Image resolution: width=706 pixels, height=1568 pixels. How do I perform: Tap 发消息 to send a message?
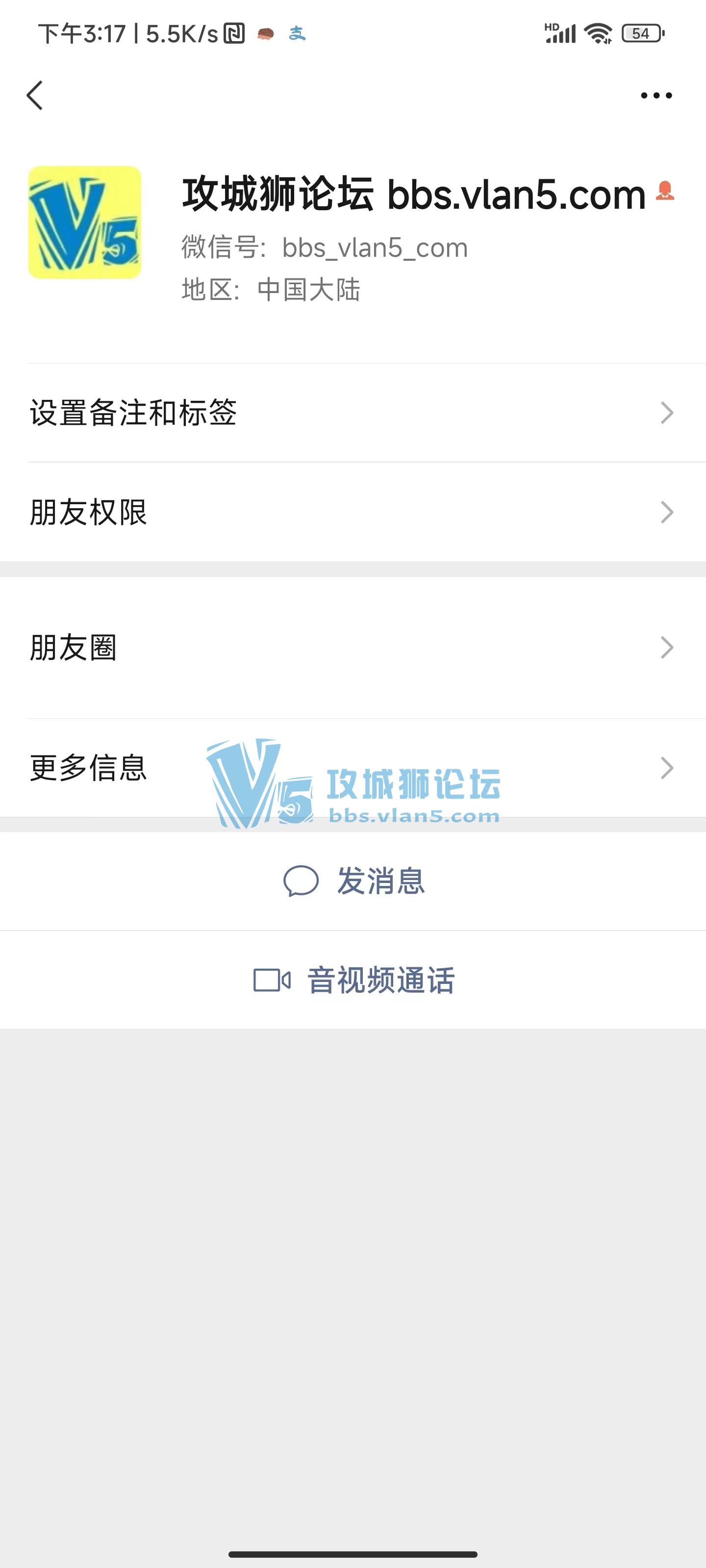point(353,881)
